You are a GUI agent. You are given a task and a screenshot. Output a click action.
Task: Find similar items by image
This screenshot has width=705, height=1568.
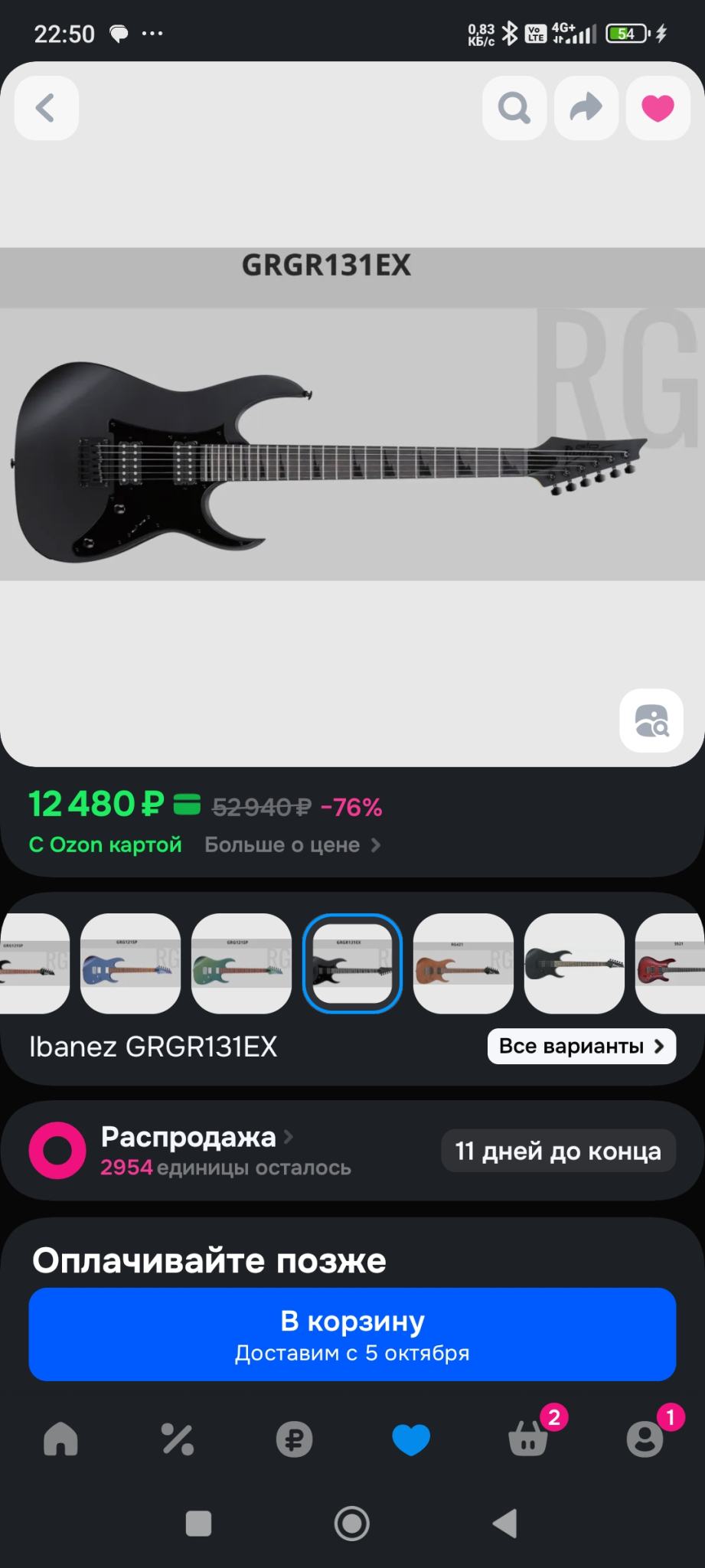click(x=651, y=720)
